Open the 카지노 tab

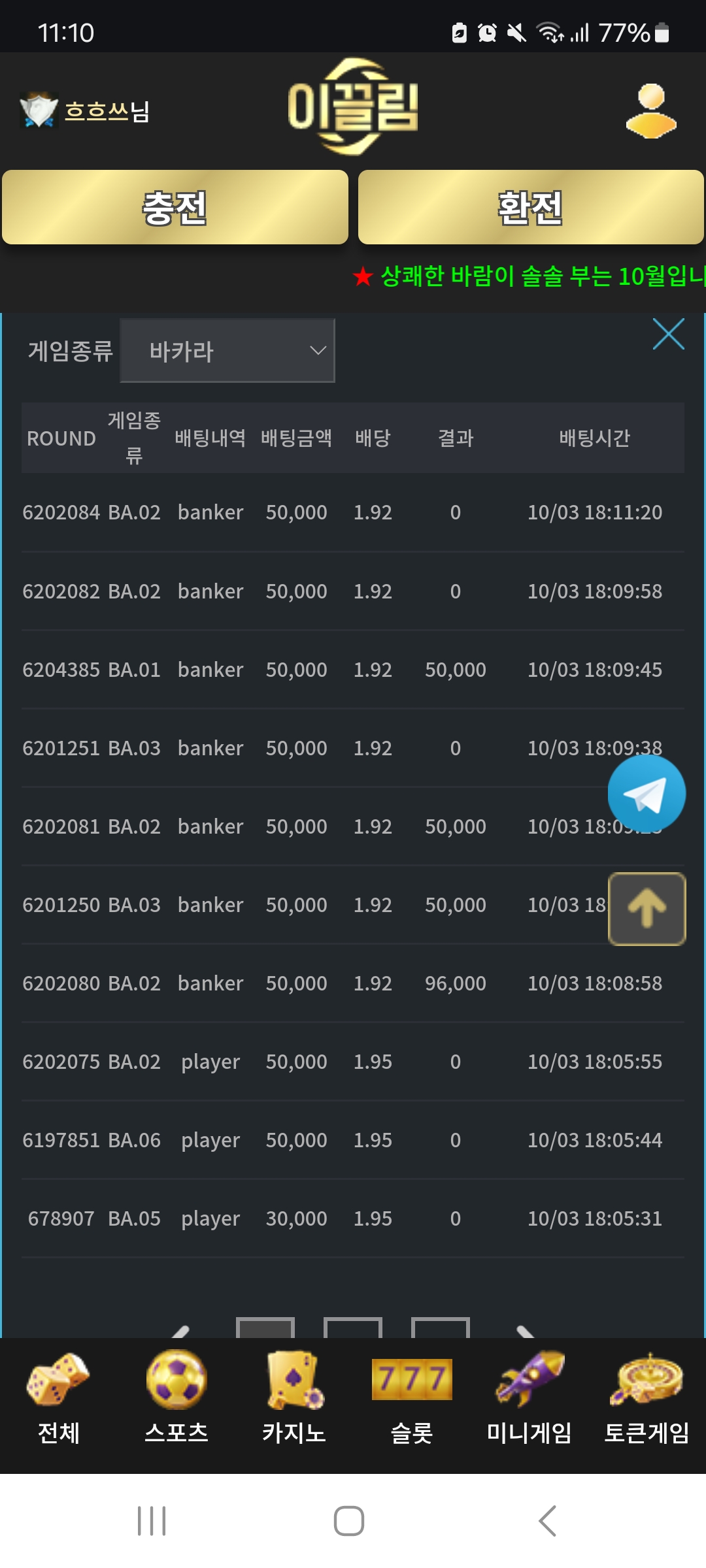[294, 1398]
